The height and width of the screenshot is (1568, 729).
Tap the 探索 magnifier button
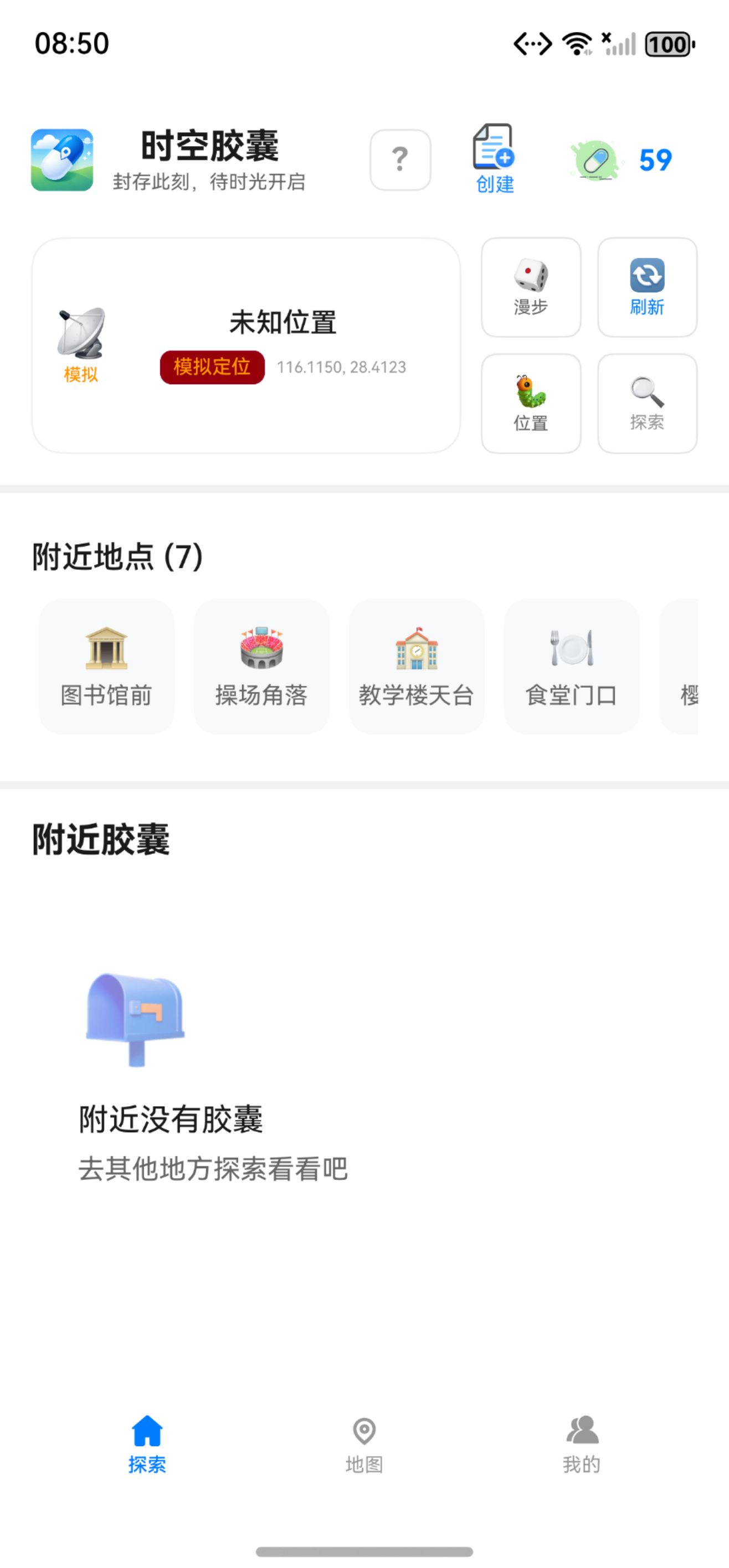tap(647, 404)
